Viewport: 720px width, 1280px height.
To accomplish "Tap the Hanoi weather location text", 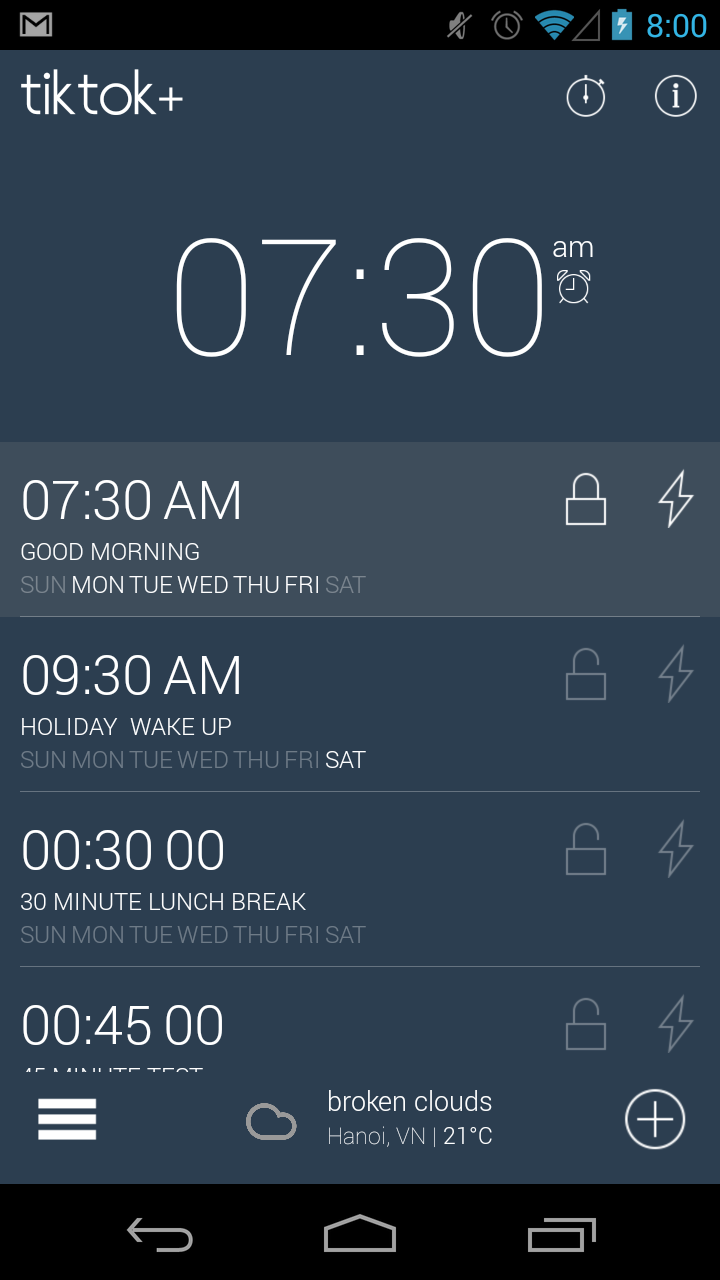I will coord(410,1136).
